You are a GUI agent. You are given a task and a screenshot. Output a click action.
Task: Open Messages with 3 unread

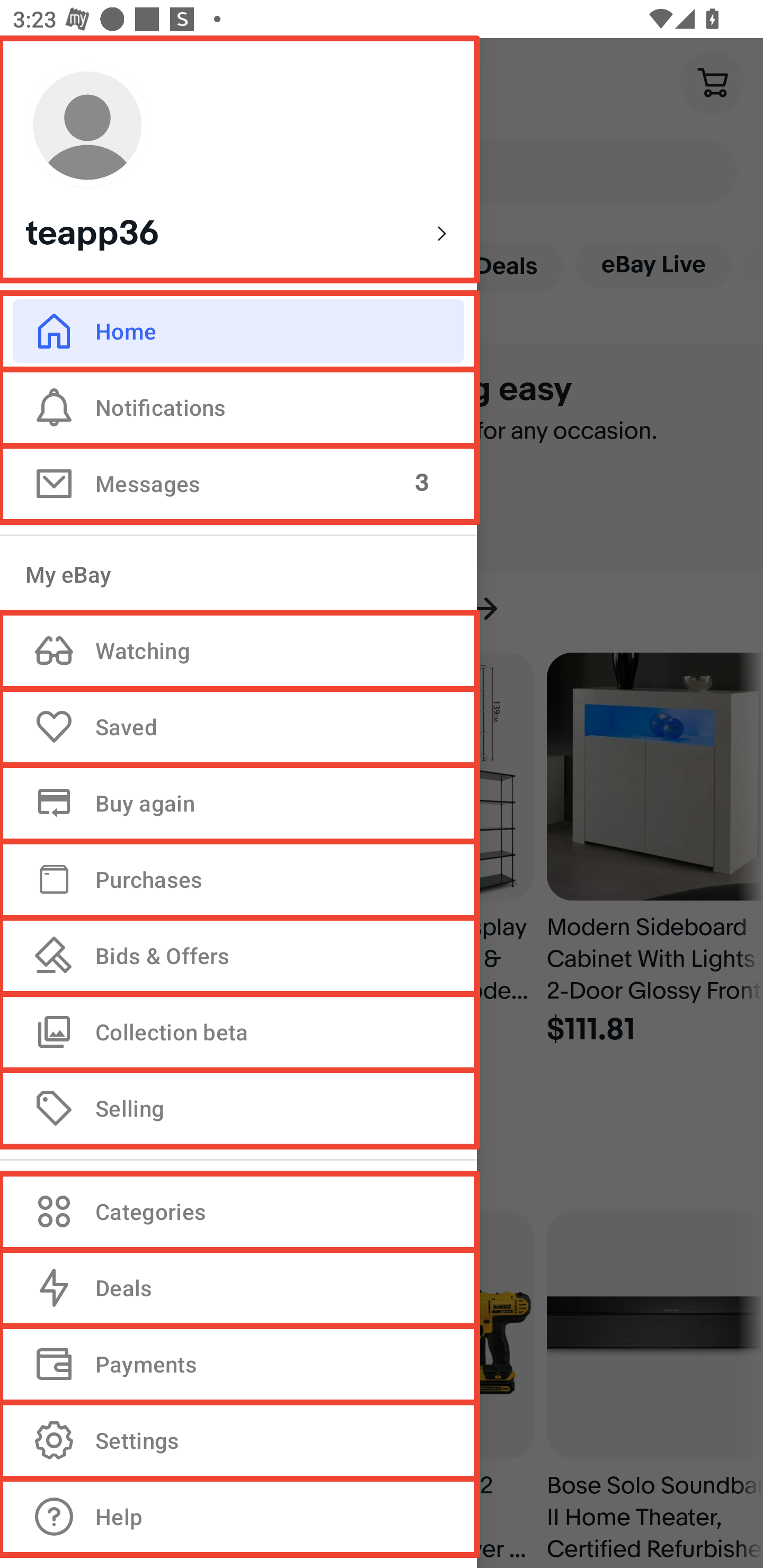point(238,484)
